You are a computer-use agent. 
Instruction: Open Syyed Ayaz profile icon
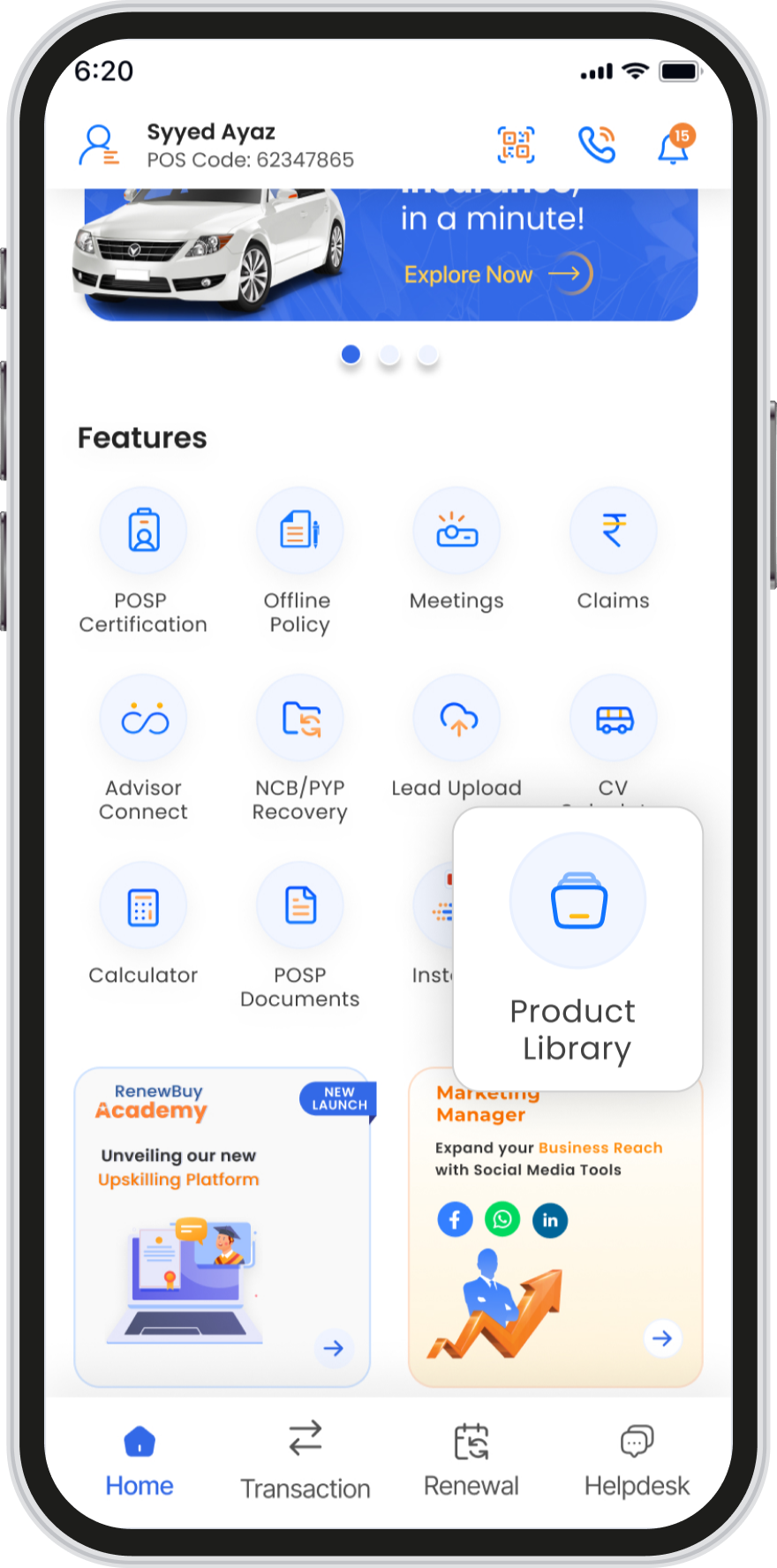(x=98, y=146)
